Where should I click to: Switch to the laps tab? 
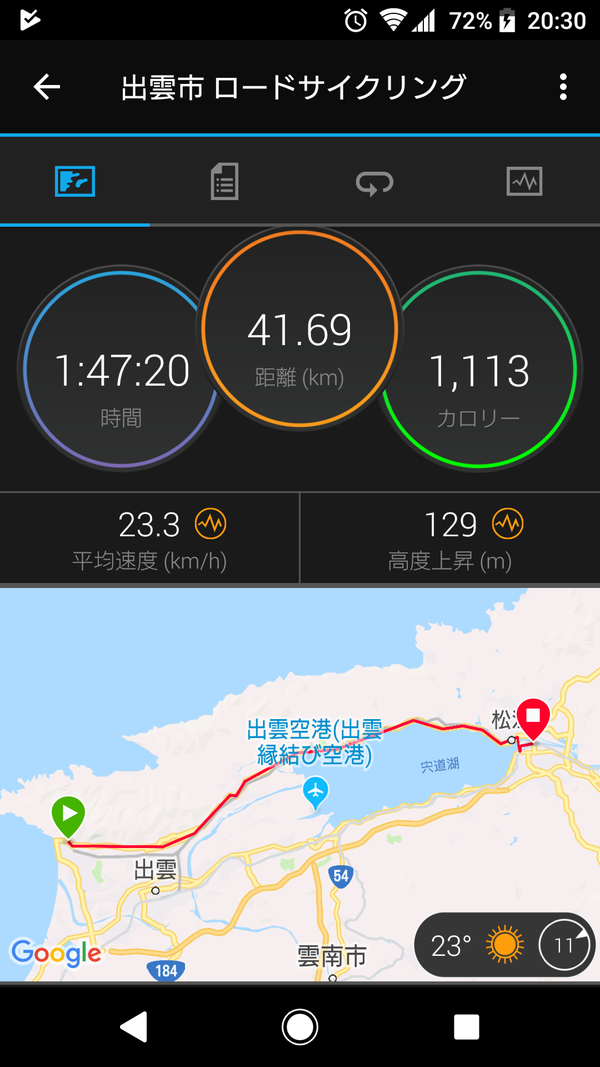pos(374,182)
